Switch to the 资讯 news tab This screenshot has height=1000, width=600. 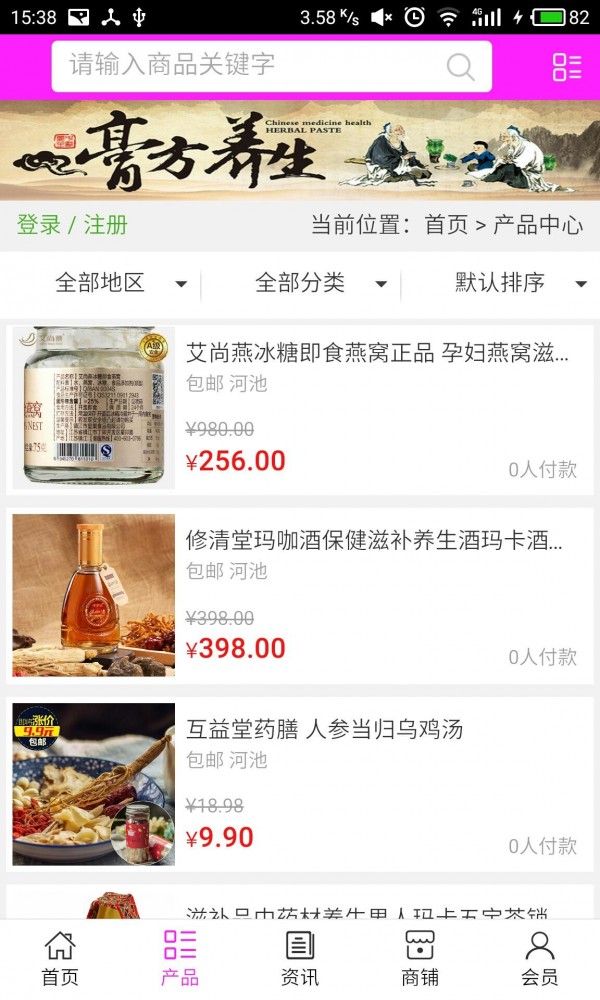(x=300, y=958)
